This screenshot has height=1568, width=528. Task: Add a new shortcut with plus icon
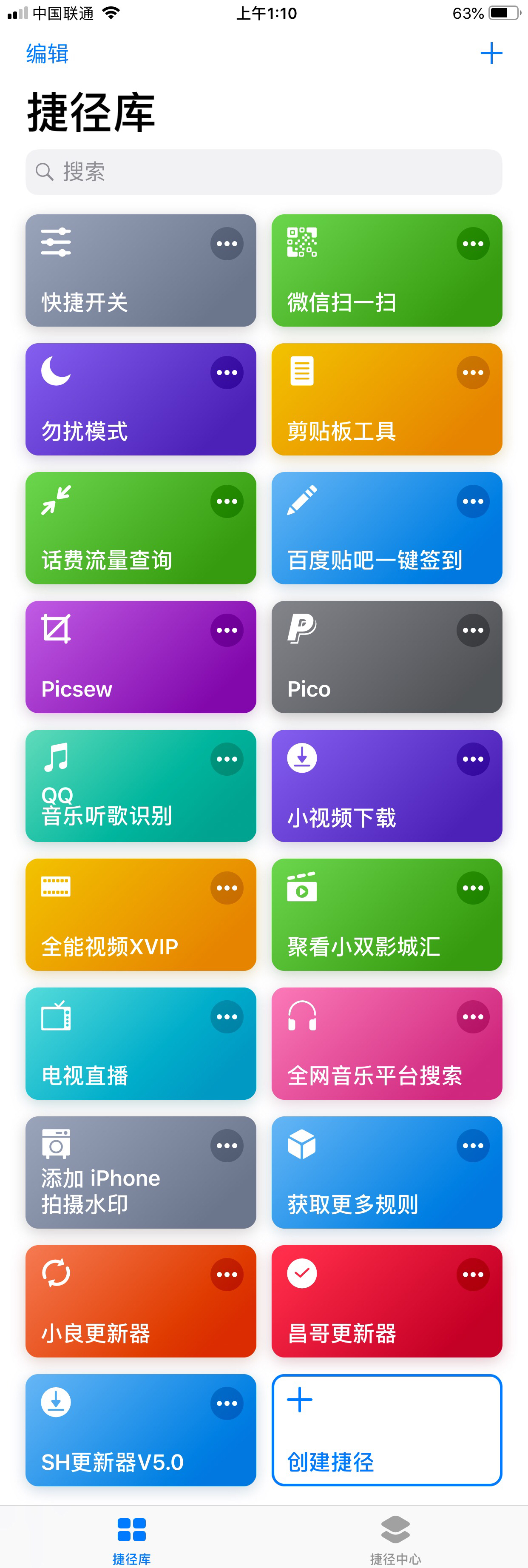[491, 54]
